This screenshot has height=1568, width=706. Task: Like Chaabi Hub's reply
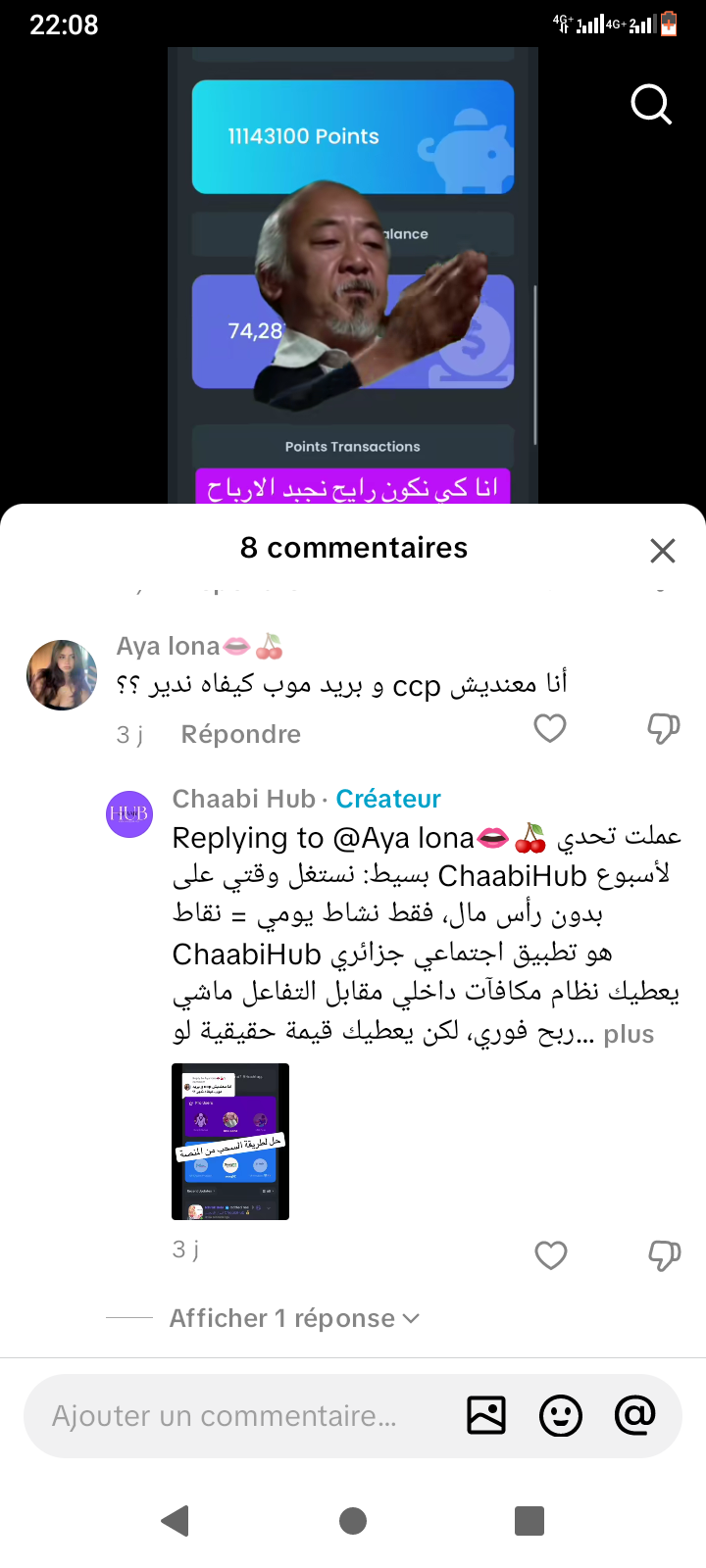(x=551, y=1255)
